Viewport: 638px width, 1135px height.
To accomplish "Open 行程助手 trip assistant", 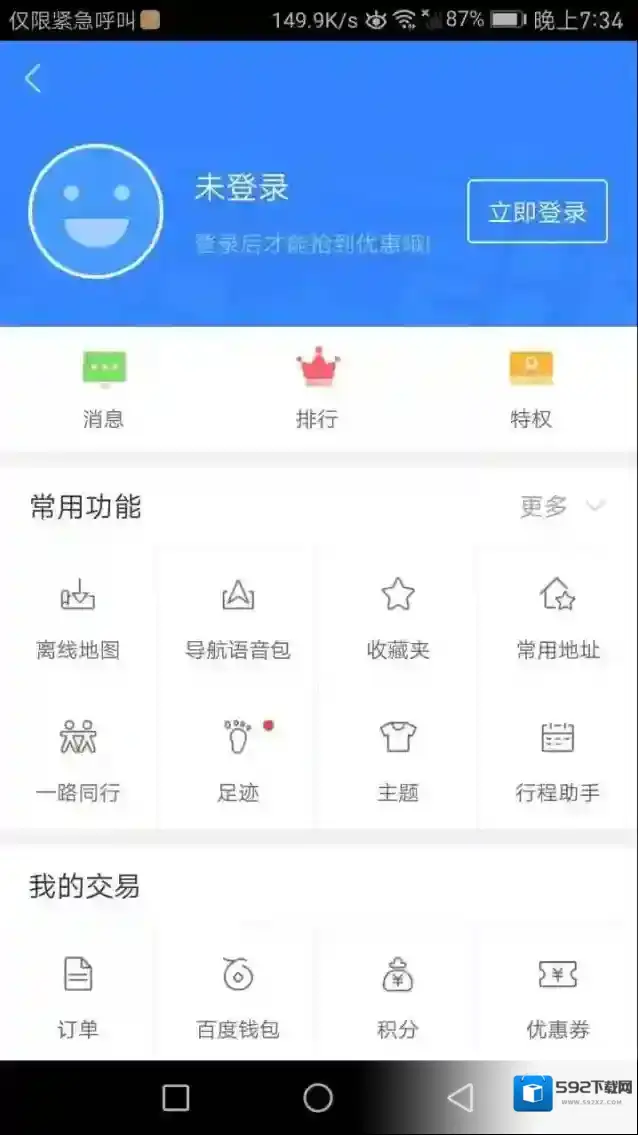I will [558, 761].
